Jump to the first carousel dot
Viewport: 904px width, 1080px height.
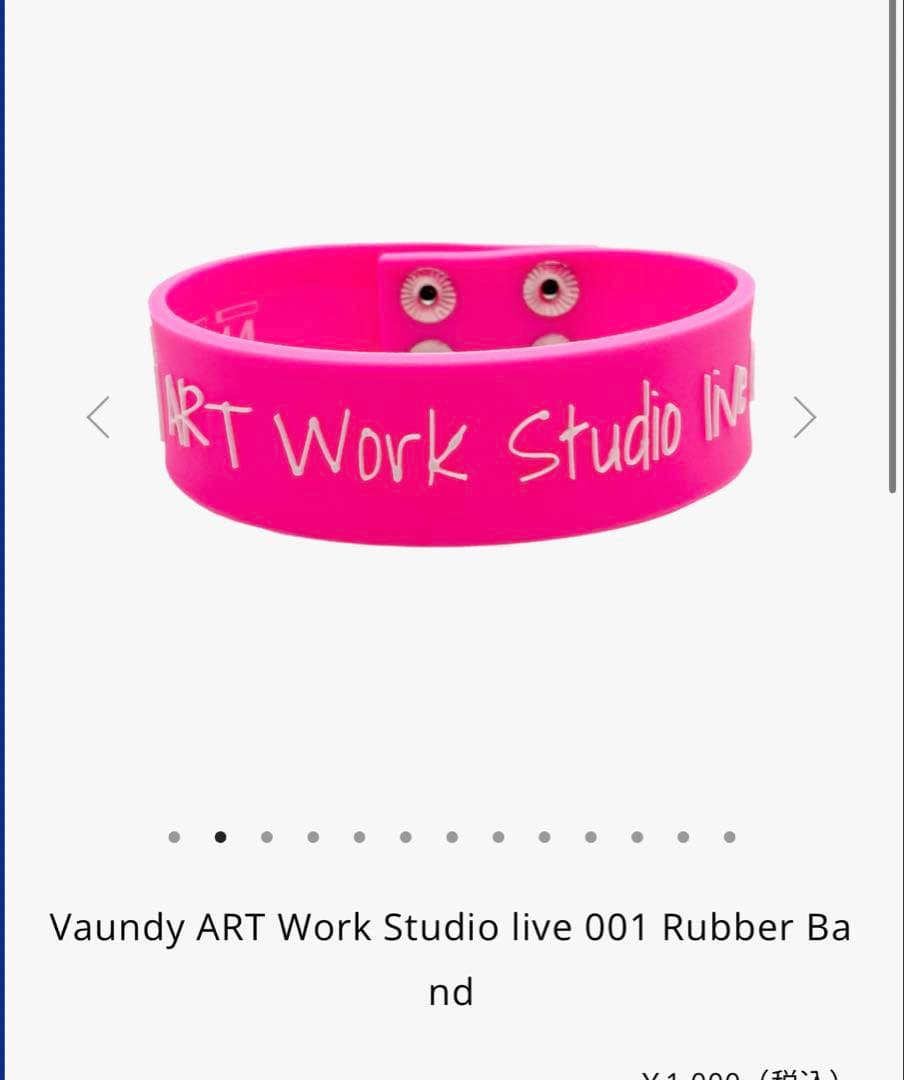[174, 837]
